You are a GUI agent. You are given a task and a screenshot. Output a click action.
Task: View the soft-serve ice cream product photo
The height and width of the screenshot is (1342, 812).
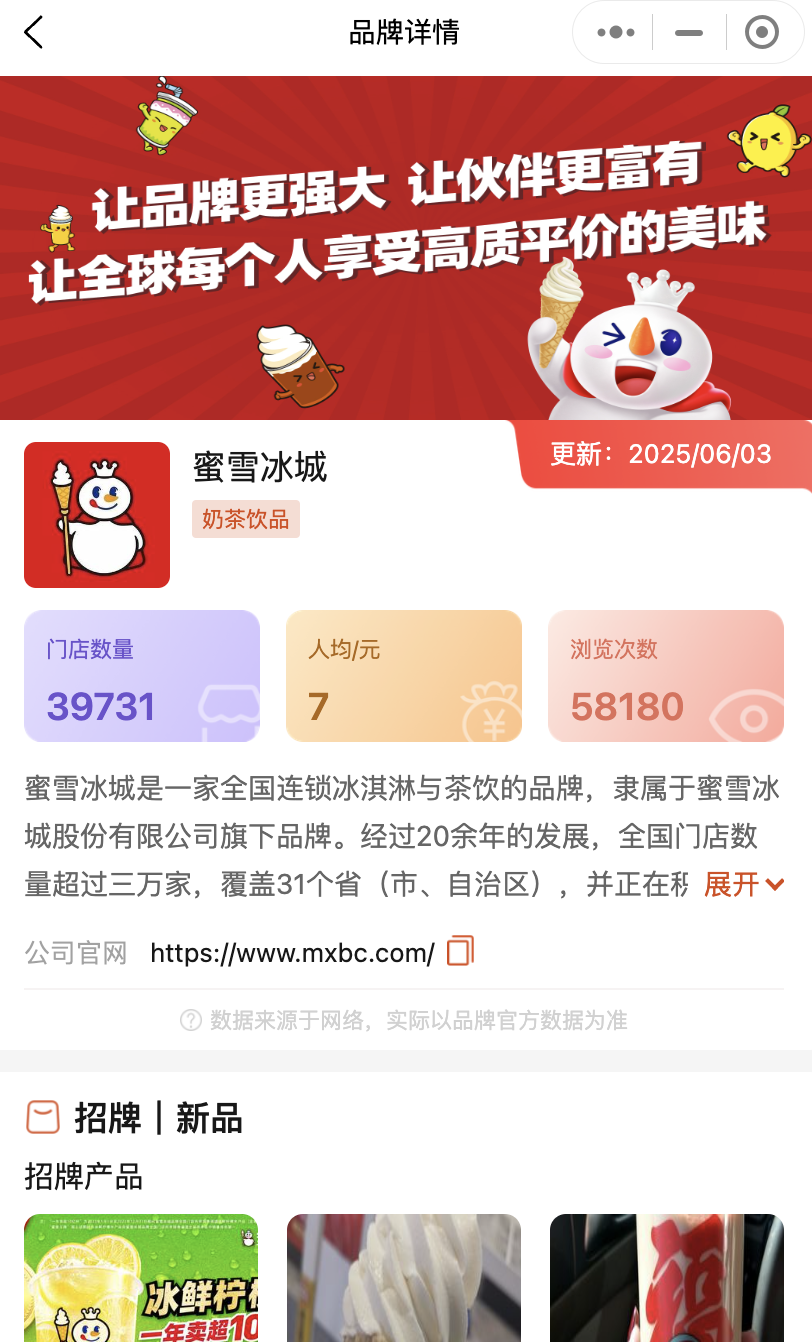coord(404,1277)
